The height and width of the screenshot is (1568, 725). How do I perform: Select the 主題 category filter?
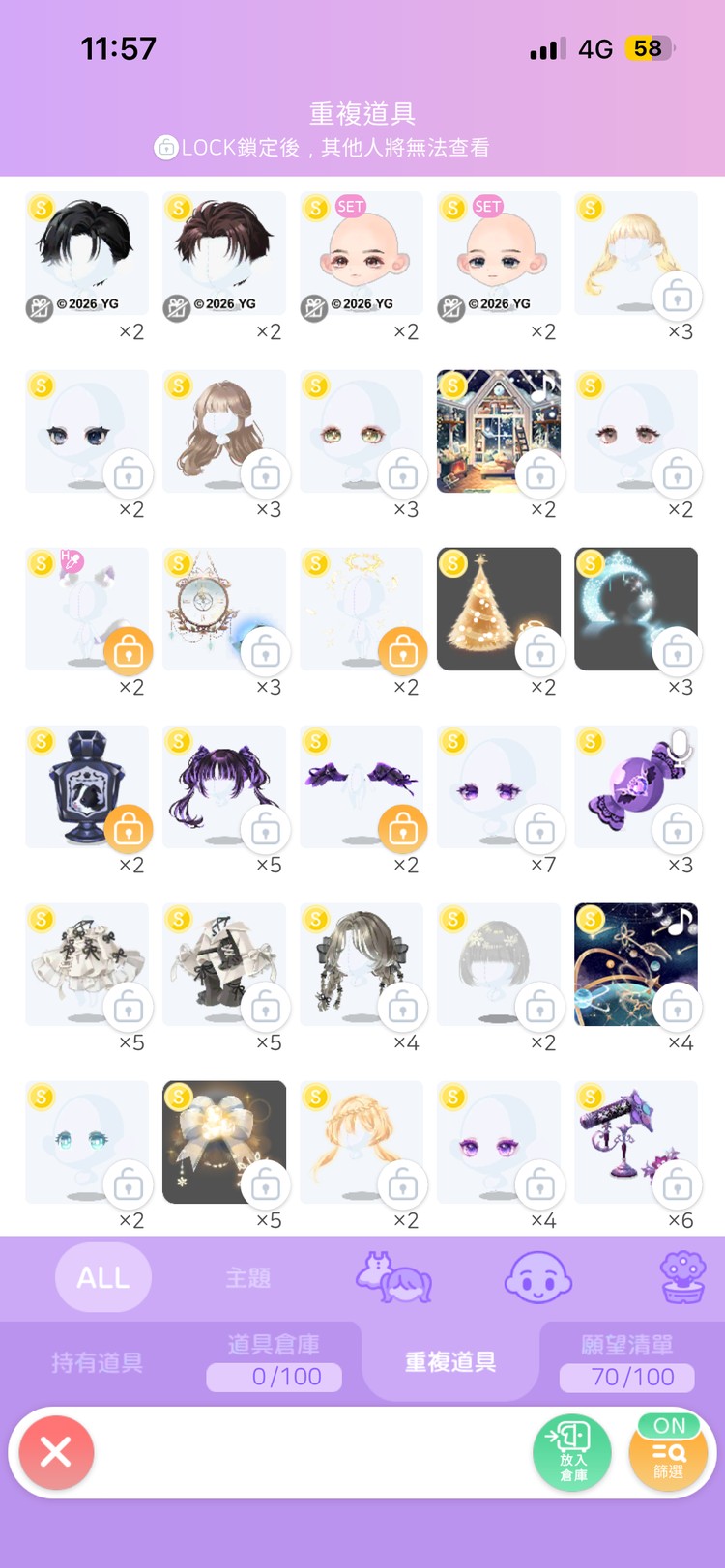click(x=248, y=1277)
